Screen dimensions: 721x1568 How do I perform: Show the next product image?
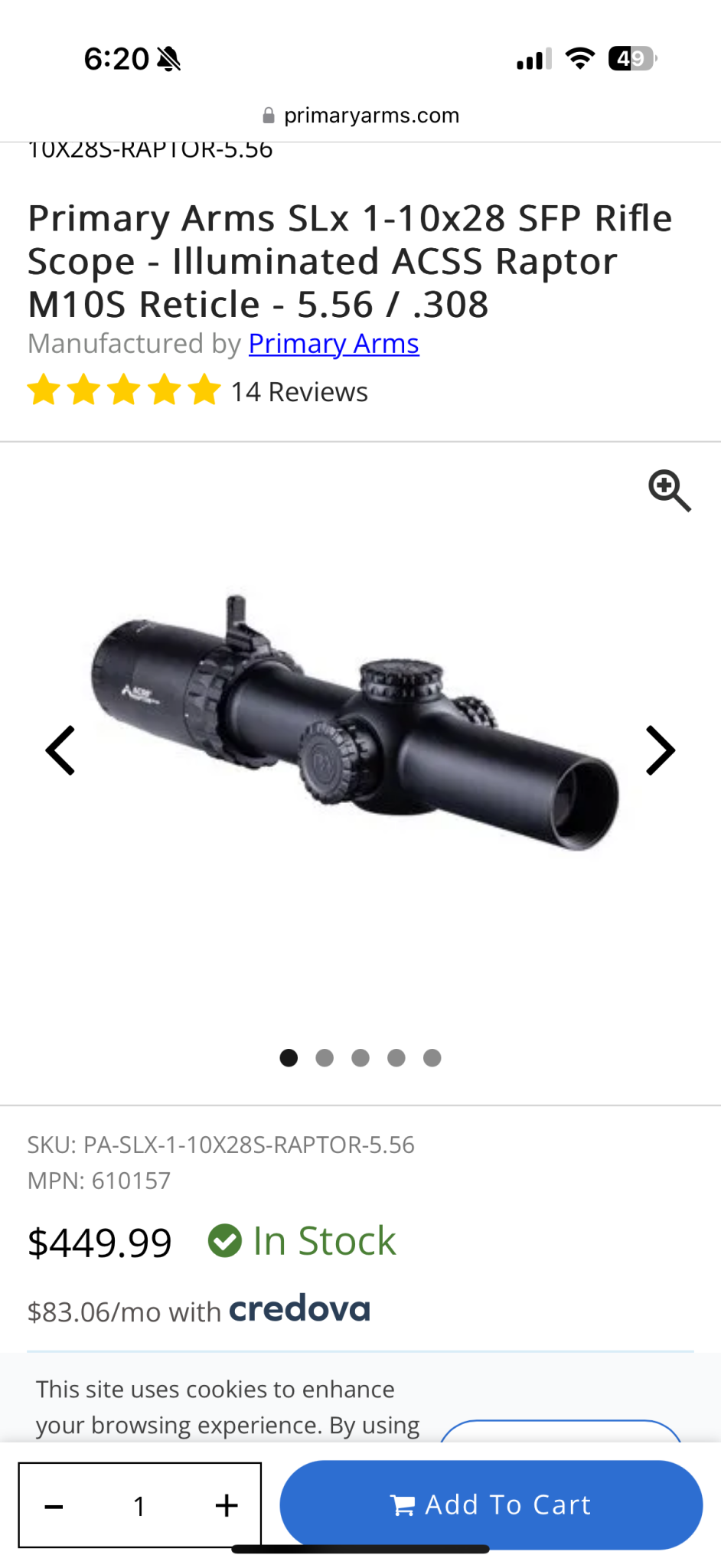pyautogui.click(x=660, y=750)
